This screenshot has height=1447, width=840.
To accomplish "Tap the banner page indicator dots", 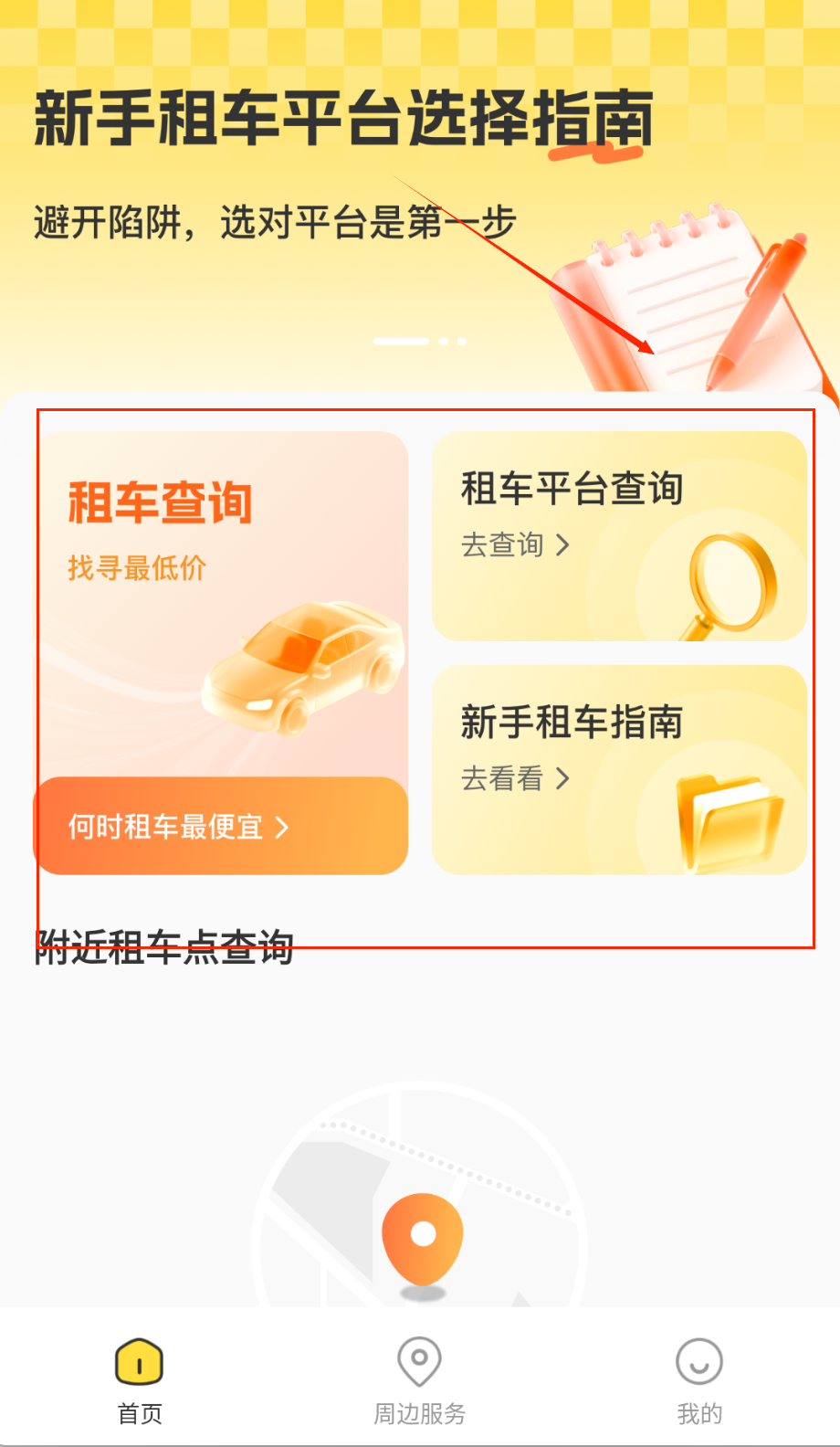I will [420, 341].
